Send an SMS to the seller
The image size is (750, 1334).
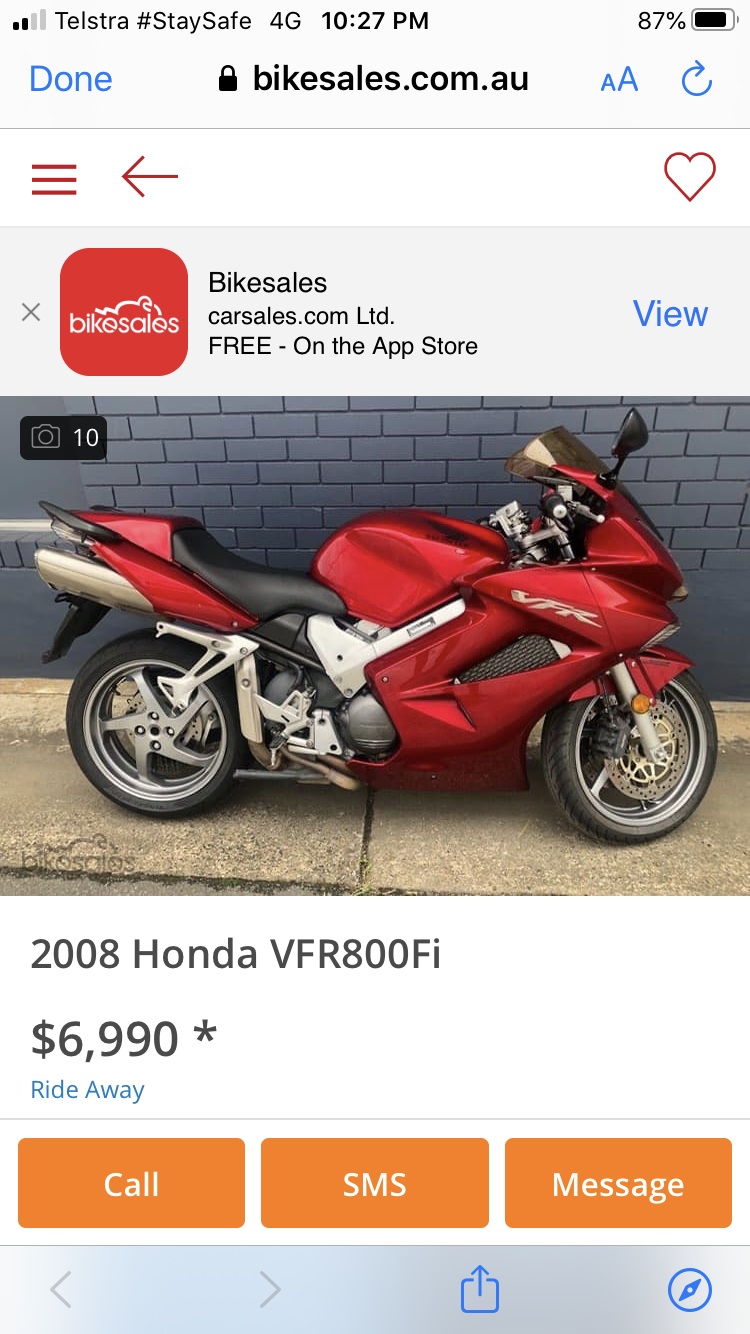[x=375, y=1183]
